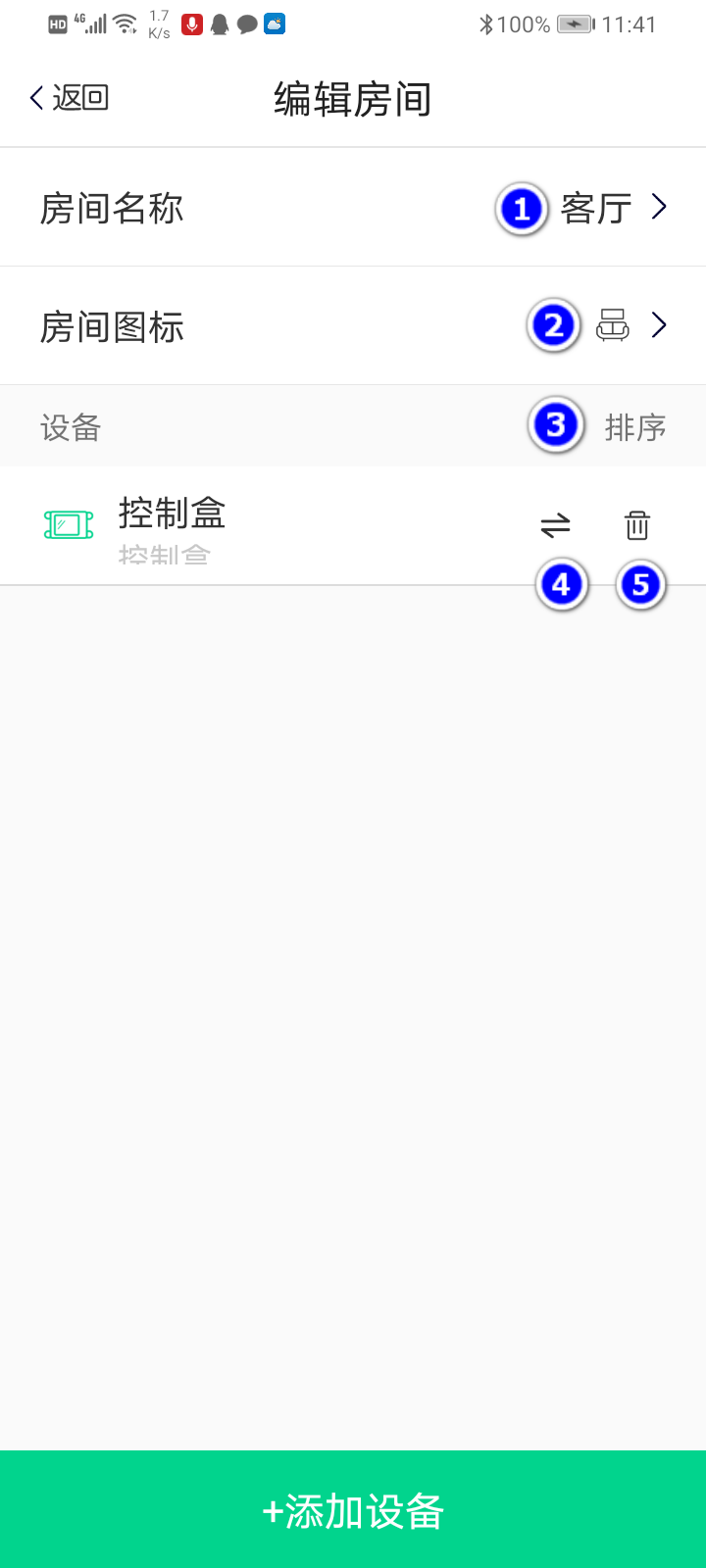Move the 控制盒 device to another room
This screenshot has width=706, height=1568.
[x=555, y=526]
